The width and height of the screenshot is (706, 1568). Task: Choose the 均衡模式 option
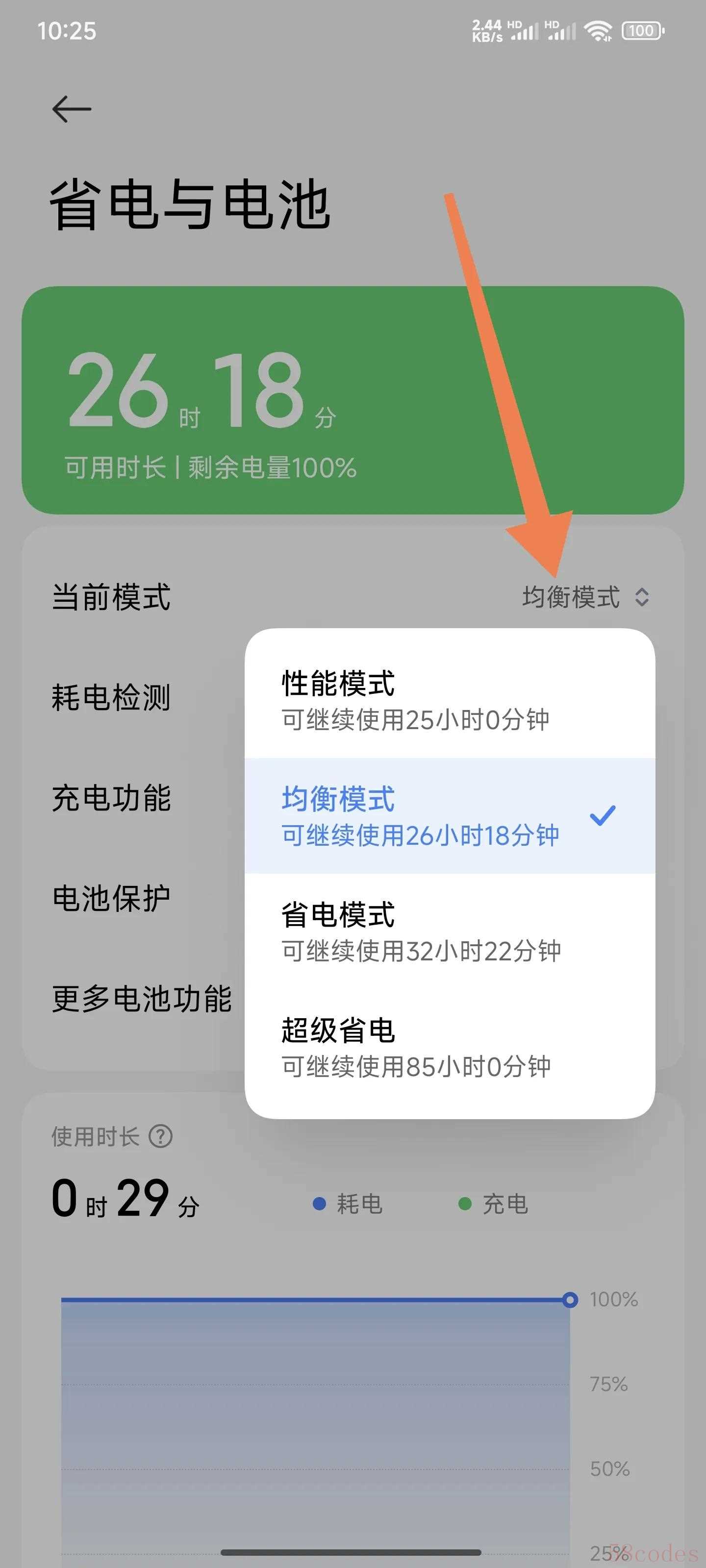pyautogui.click(x=450, y=816)
